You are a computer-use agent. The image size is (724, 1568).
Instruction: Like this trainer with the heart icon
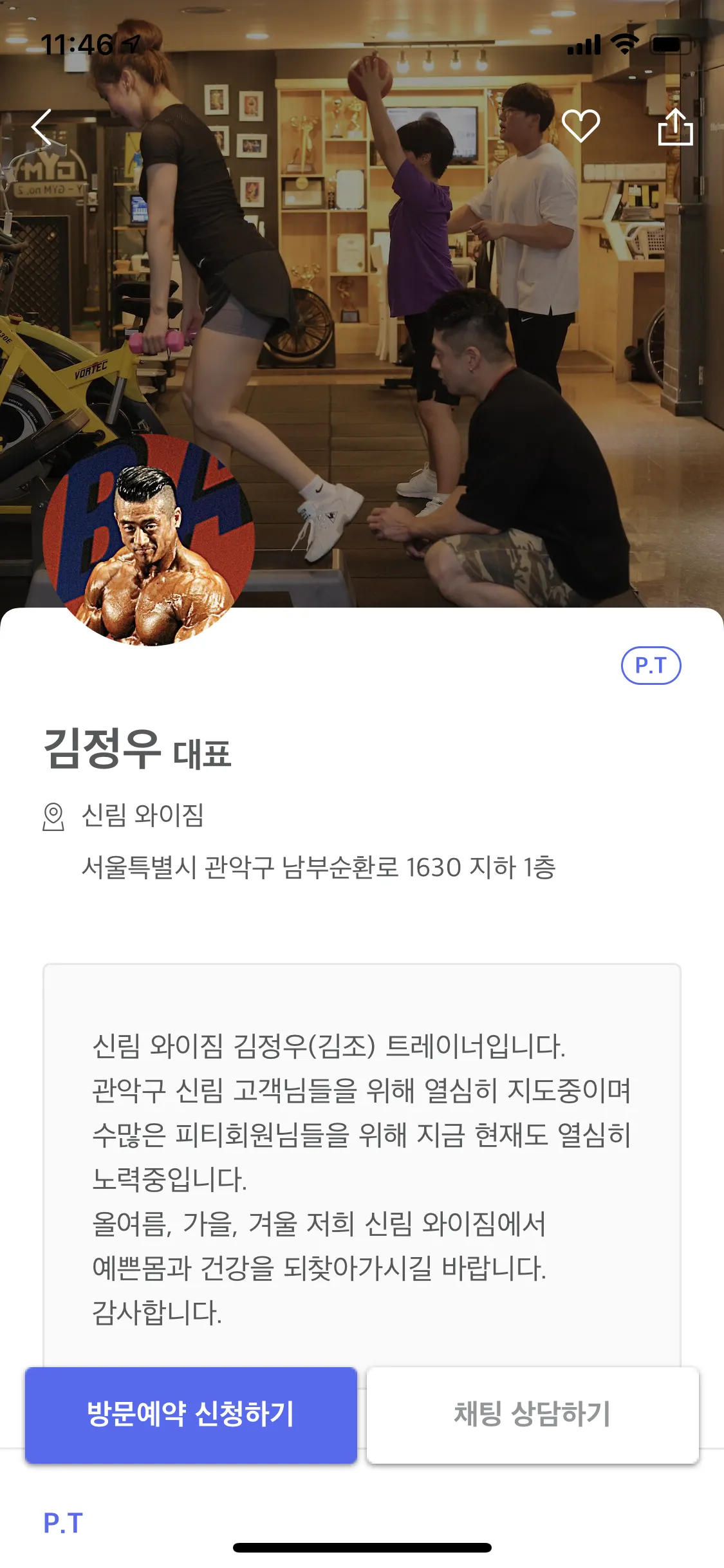(580, 126)
